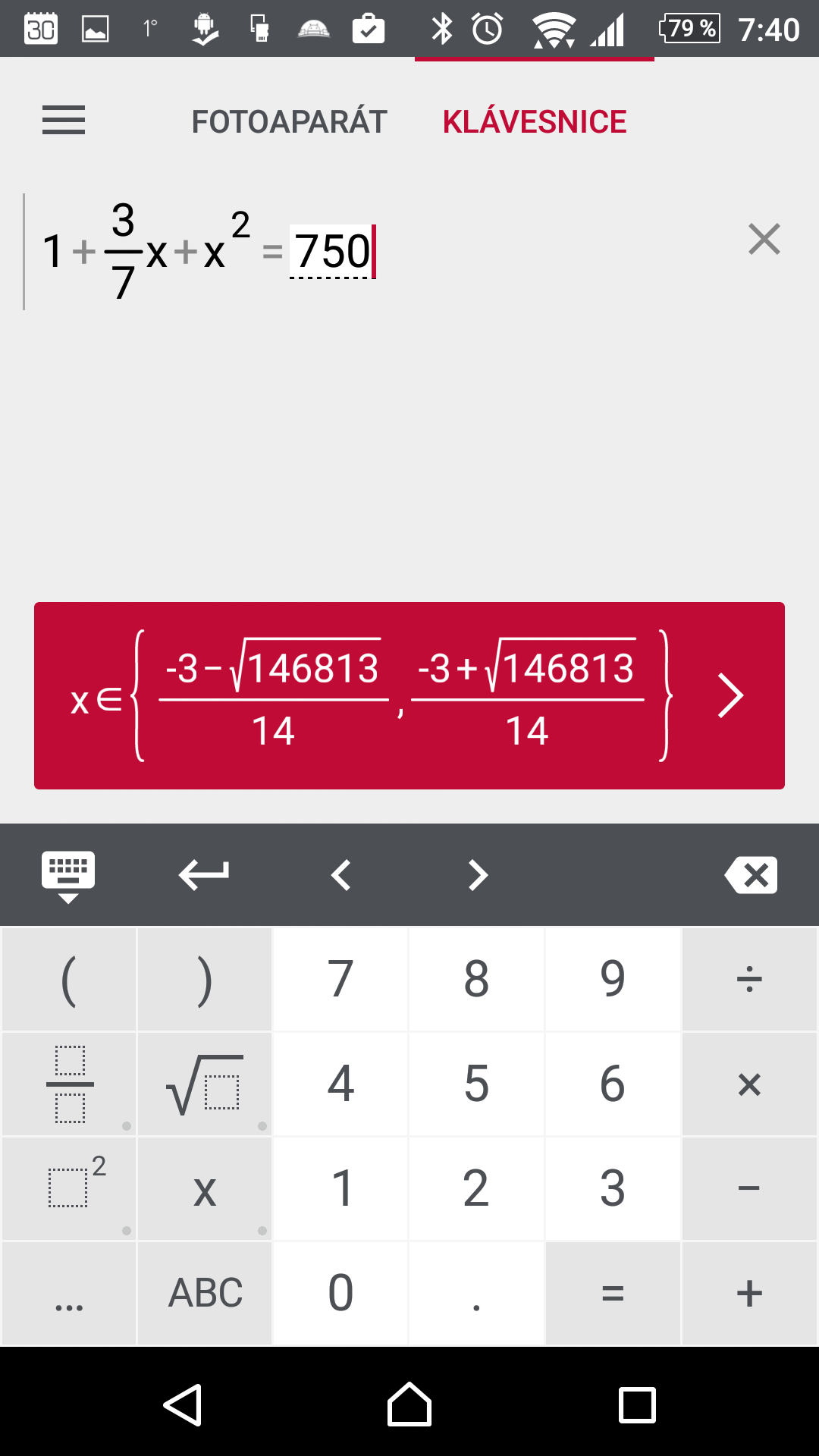Screen dimensions: 819x1456
Task: Open the hamburger drawer menu
Action: point(64,121)
